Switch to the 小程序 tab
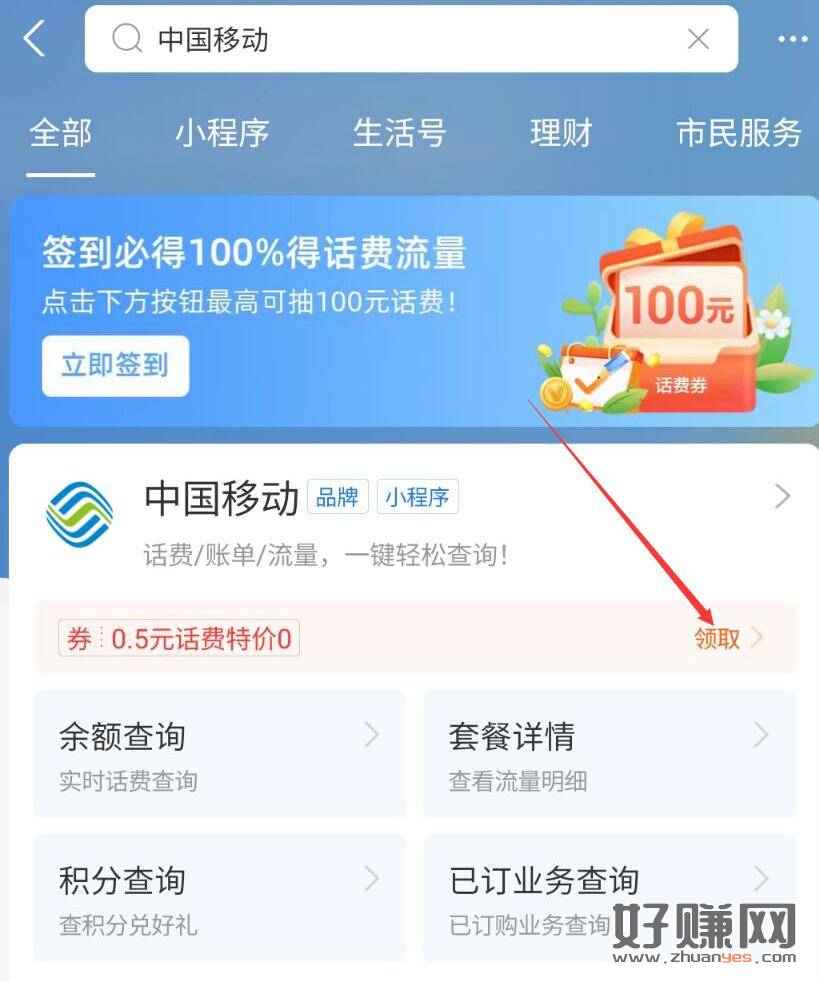The image size is (819, 981). point(222,133)
